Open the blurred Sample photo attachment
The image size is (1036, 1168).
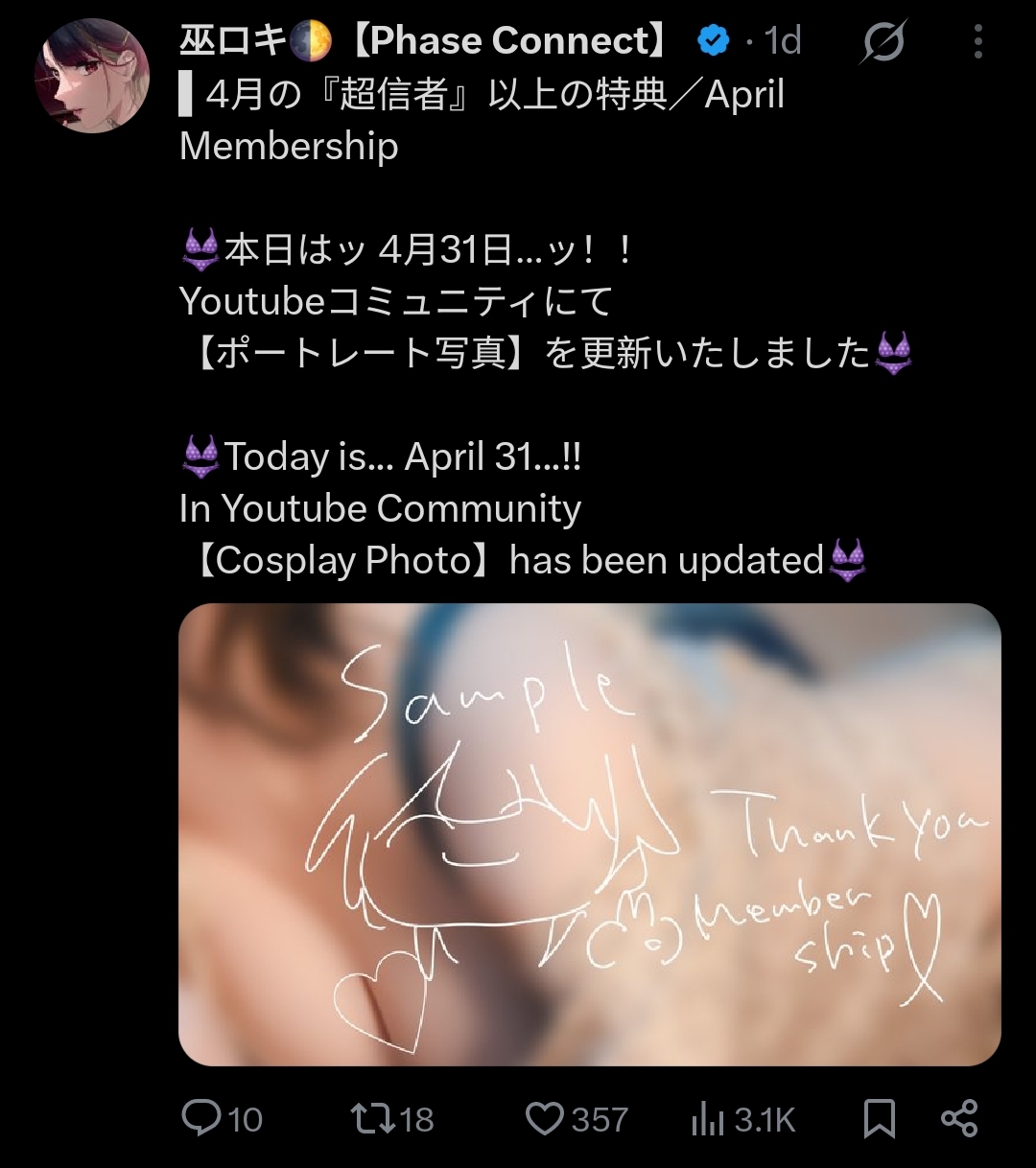coord(589,833)
